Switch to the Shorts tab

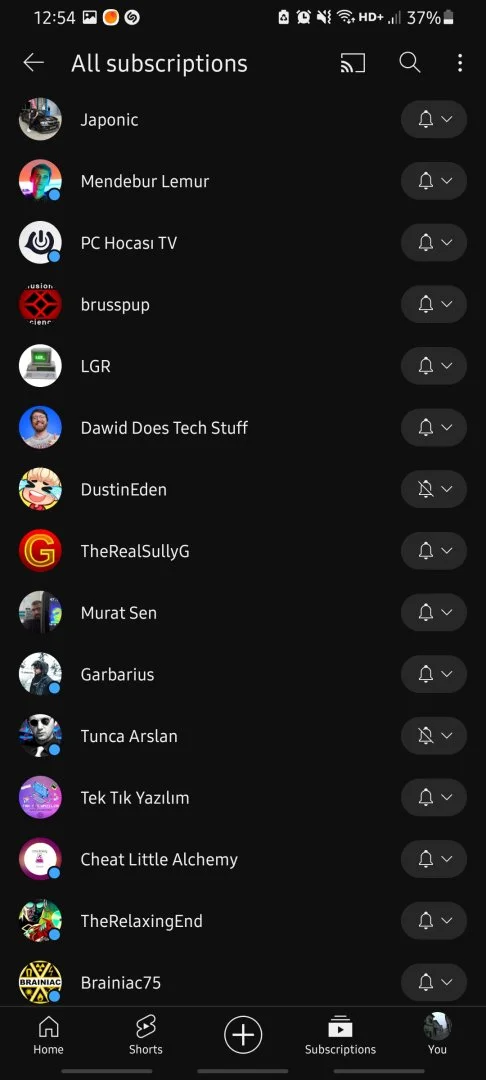point(146,1035)
